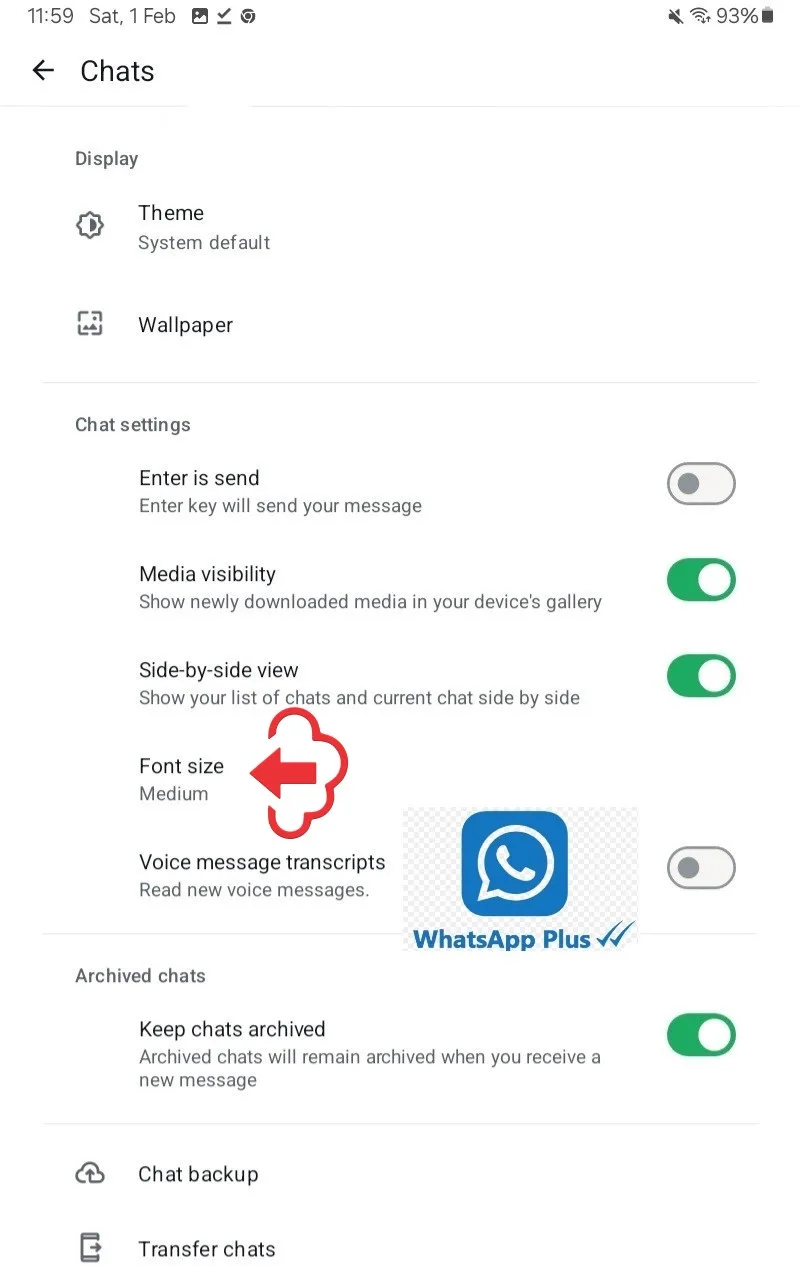Screen dimensions: 800x1266
Task: Turn off Media visibility
Action: (x=701, y=580)
